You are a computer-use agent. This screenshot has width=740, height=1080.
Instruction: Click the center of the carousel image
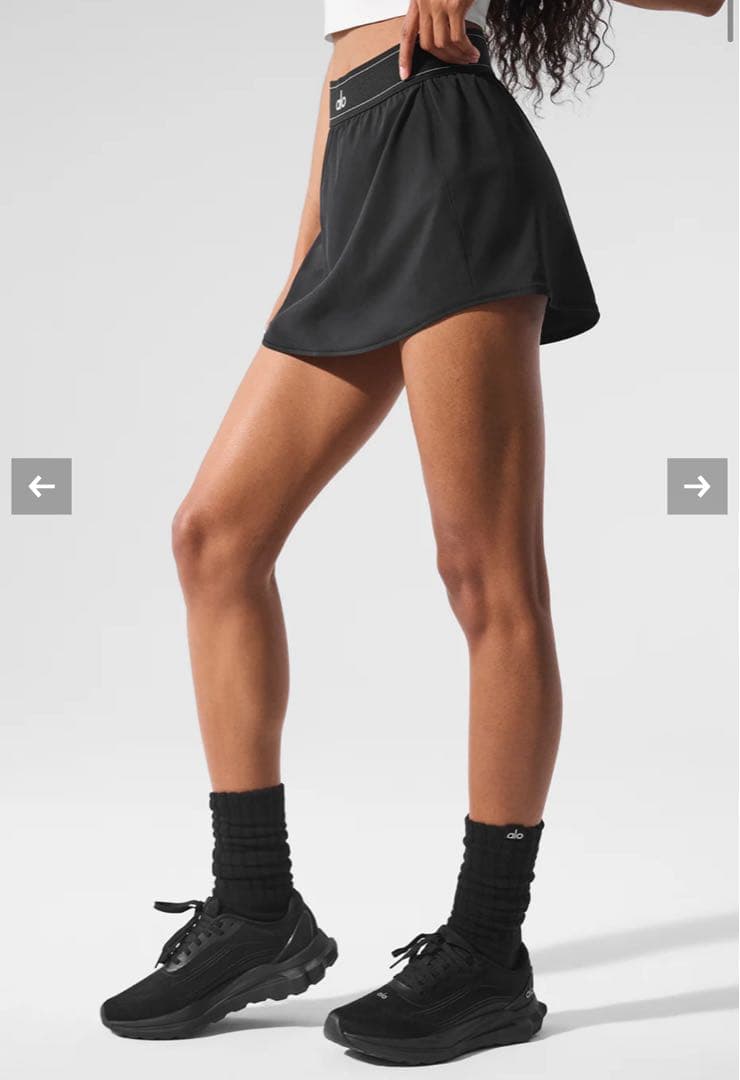click(x=370, y=540)
